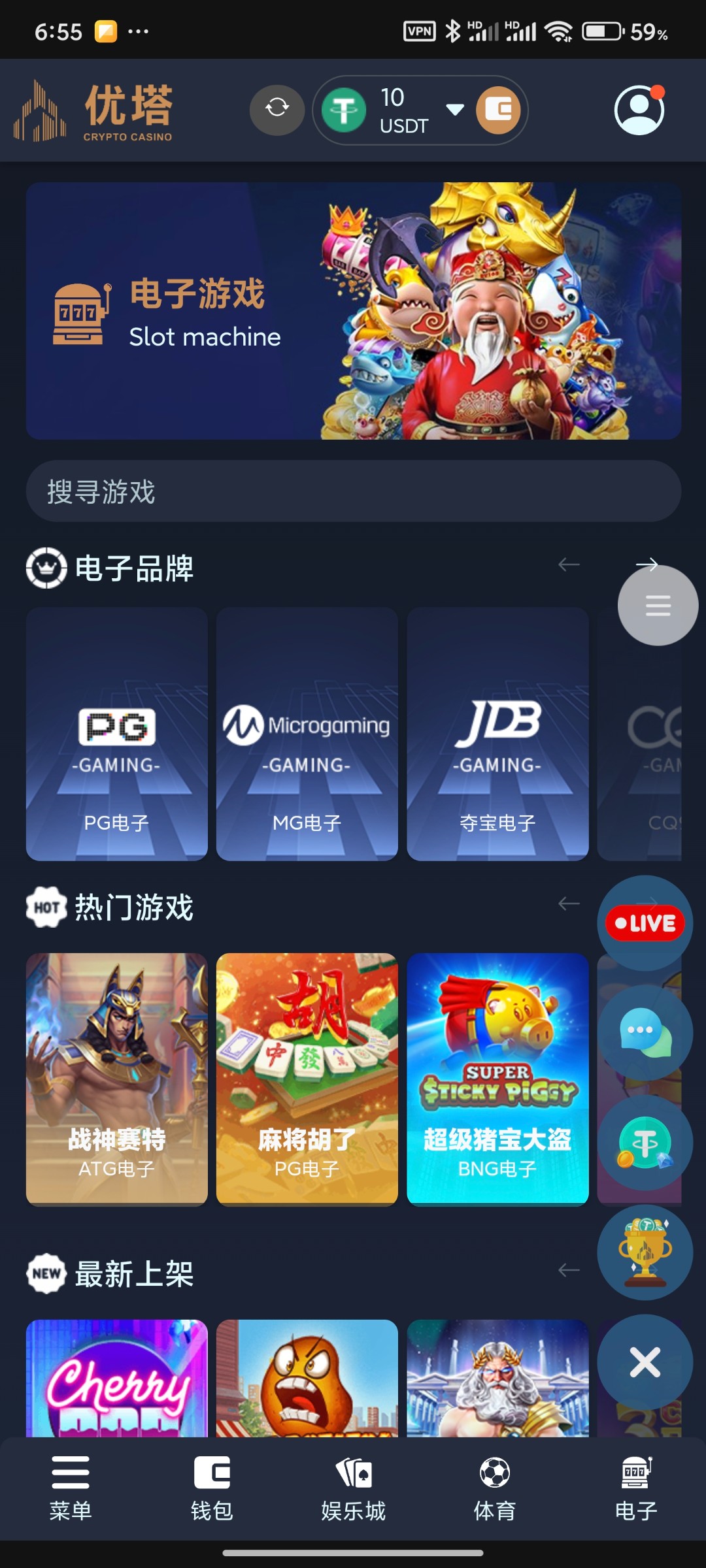The image size is (706, 1568).
Task: Open the floating trophy rewards icon
Action: coord(645,1251)
